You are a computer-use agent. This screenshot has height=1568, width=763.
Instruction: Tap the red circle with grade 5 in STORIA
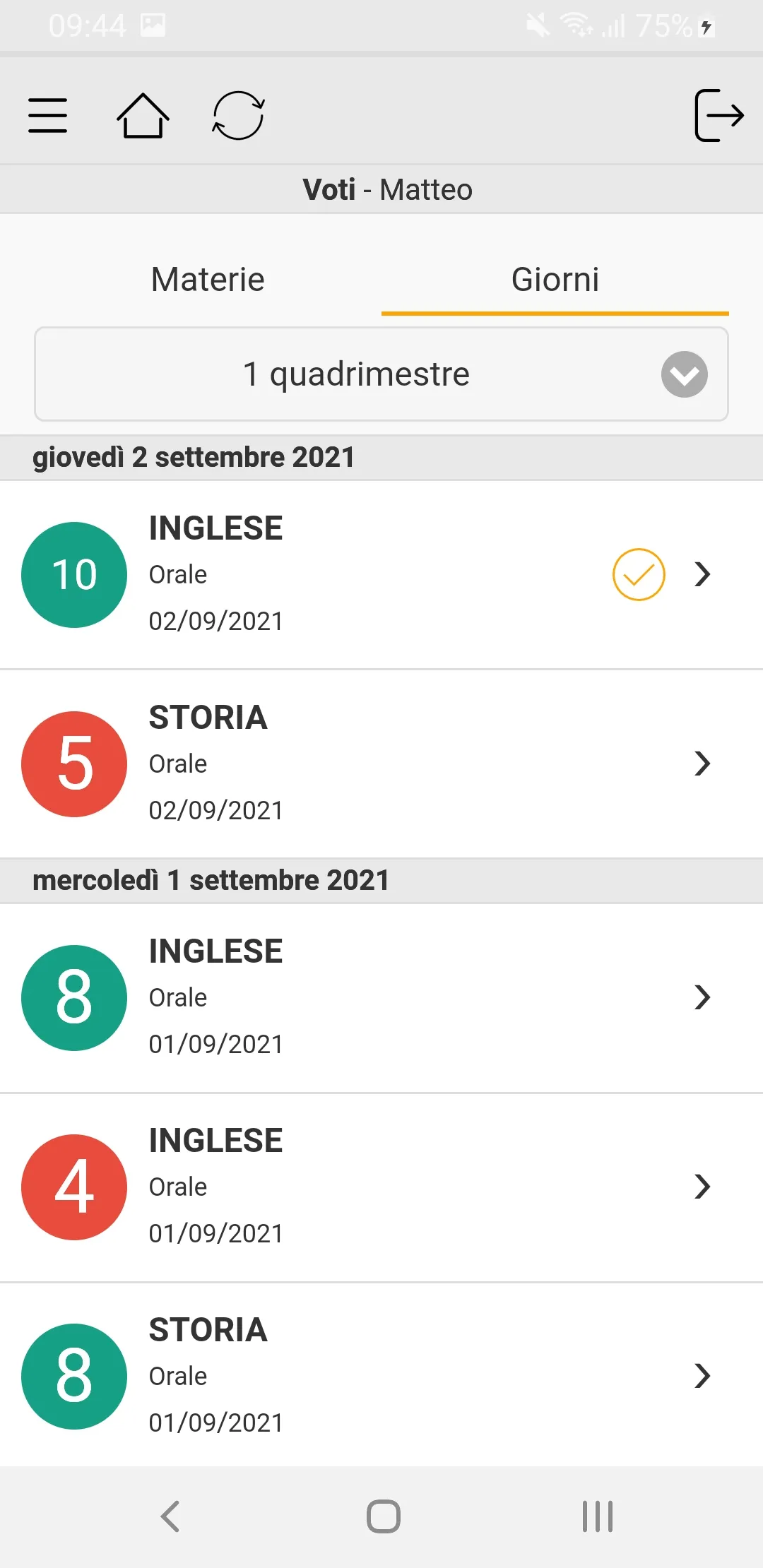[x=73, y=764]
